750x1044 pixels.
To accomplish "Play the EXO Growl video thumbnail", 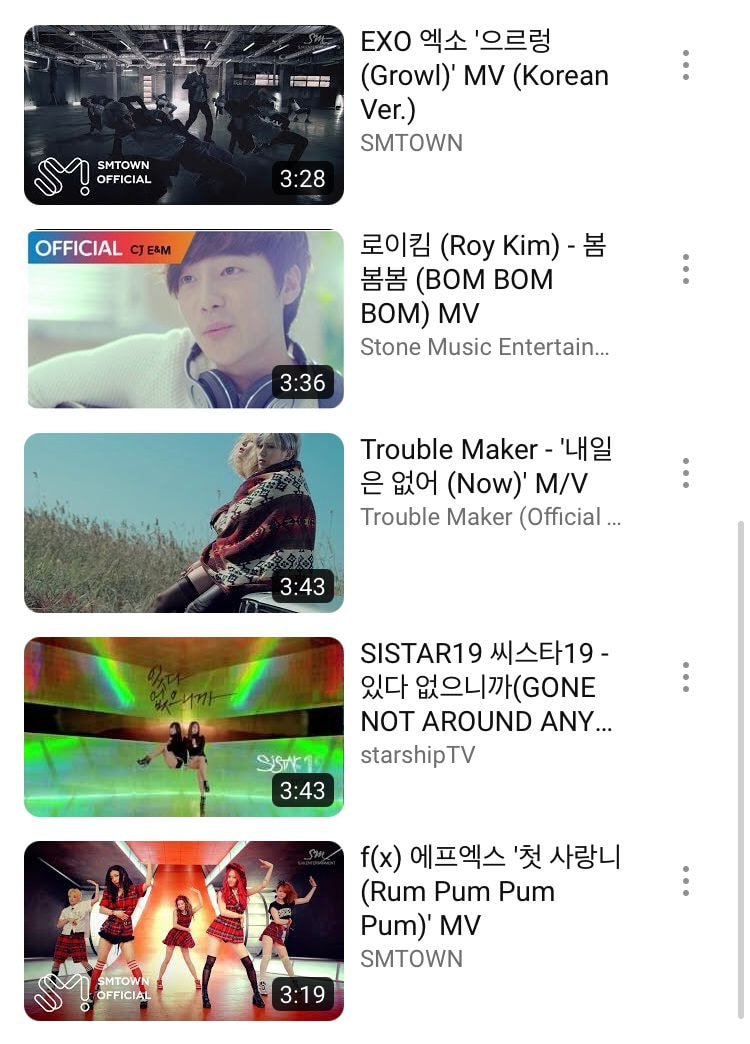I will point(184,114).
